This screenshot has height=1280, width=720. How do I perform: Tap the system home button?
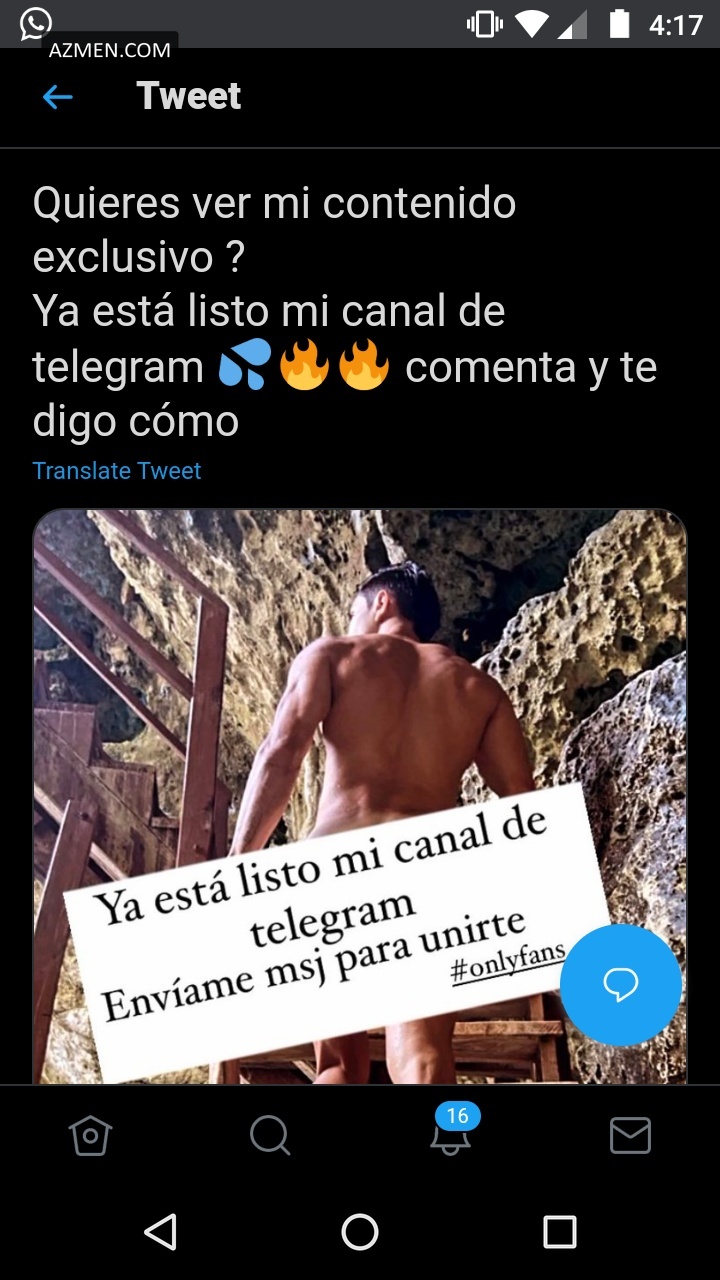tap(360, 1232)
